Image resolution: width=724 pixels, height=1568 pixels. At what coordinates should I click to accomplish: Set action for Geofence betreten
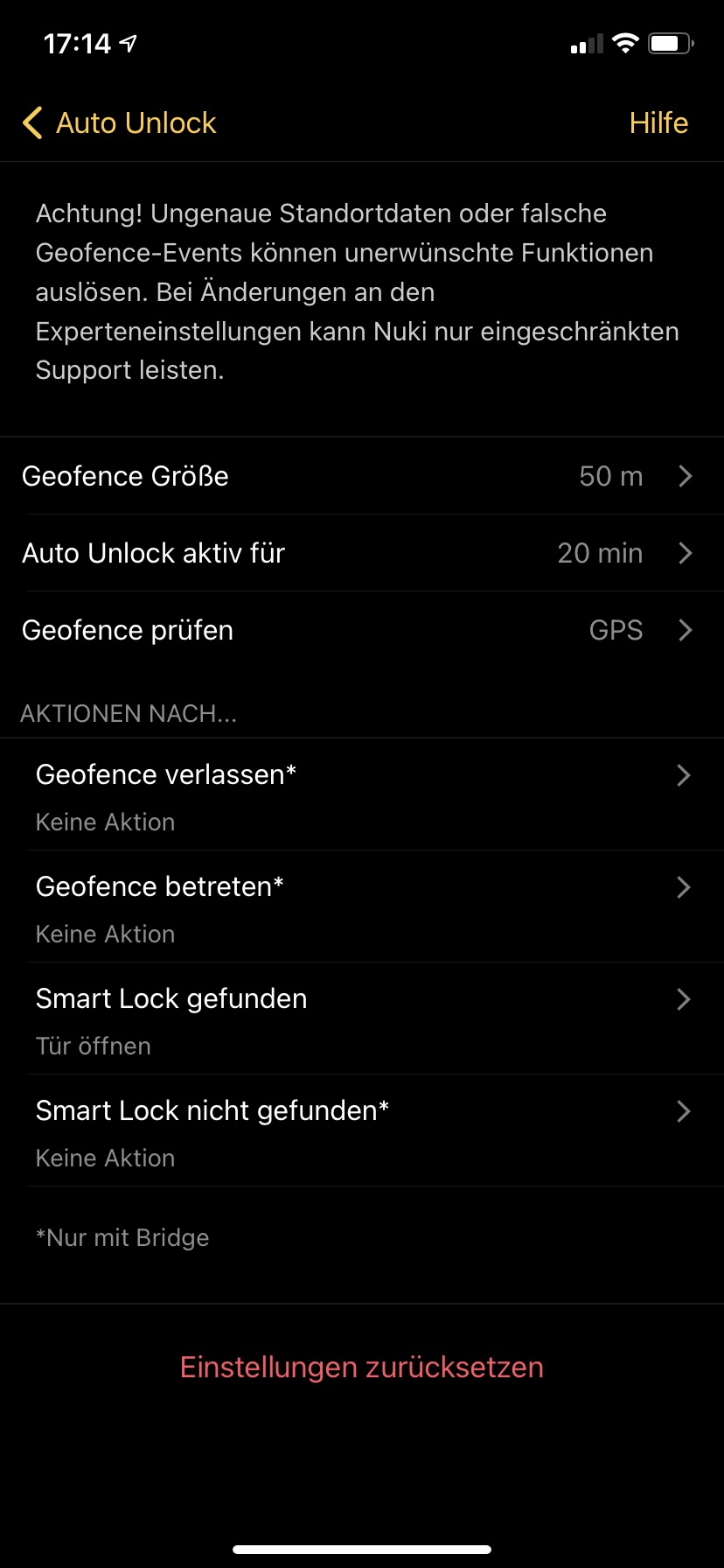362,906
